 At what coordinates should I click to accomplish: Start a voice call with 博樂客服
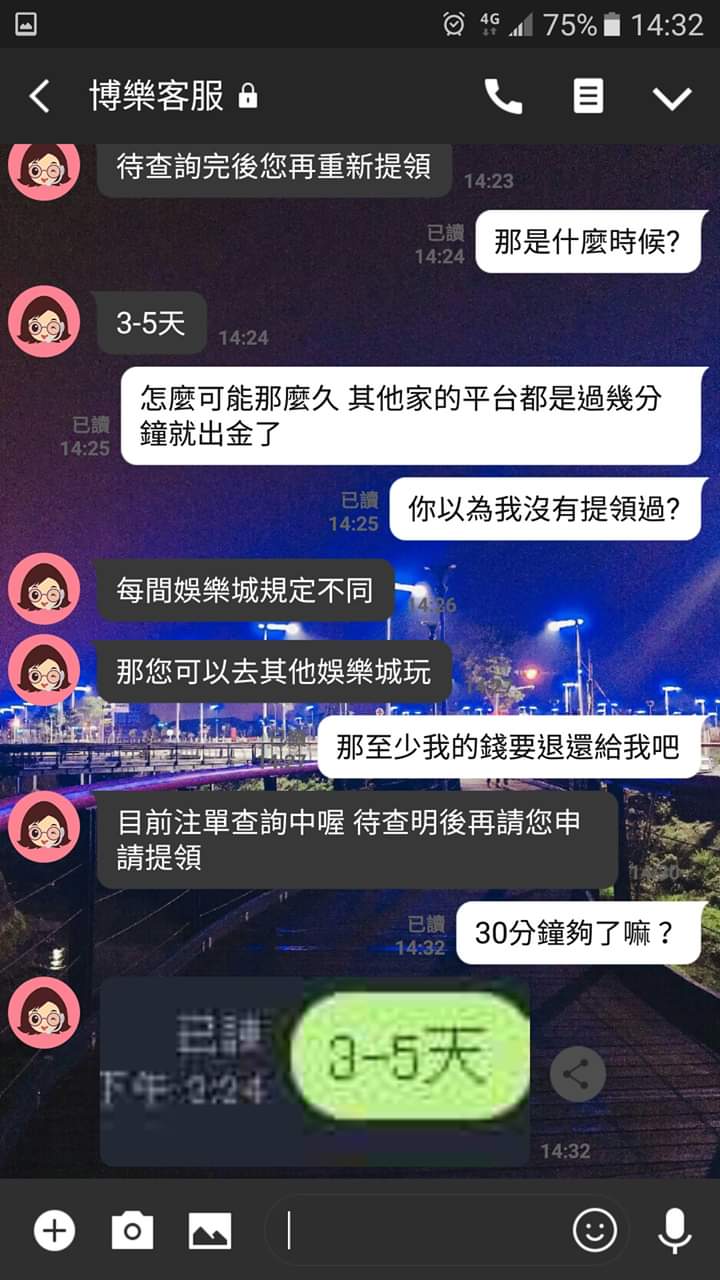(x=503, y=97)
